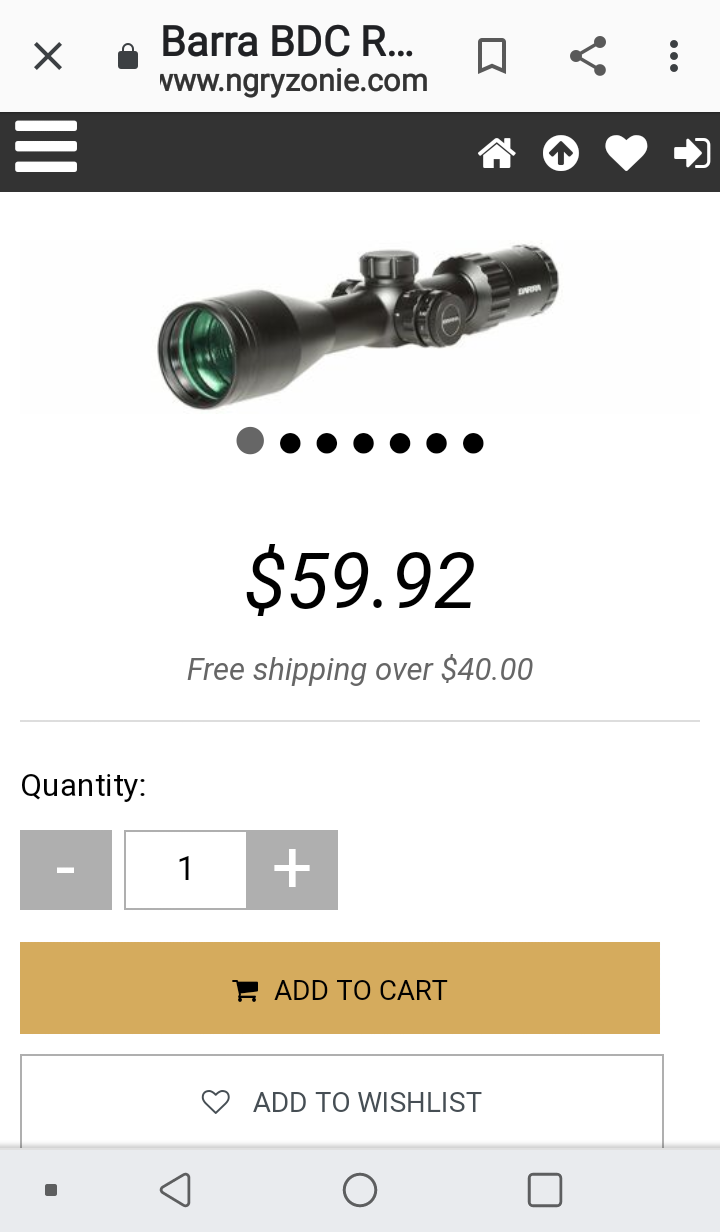Open the sign-in icon
This screenshot has width=720, height=1232.
pyautogui.click(x=692, y=153)
